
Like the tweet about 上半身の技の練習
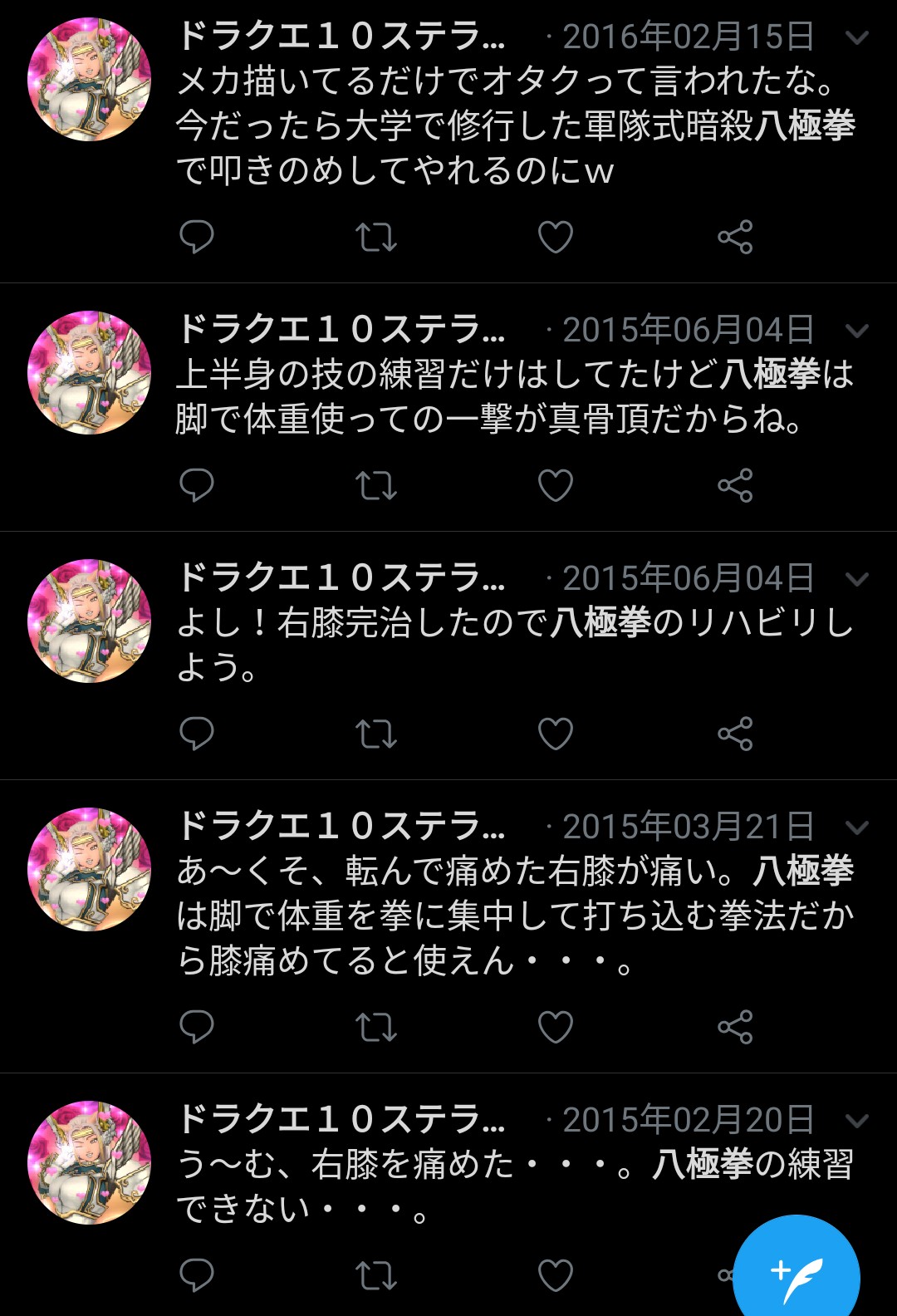(x=556, y=485)
